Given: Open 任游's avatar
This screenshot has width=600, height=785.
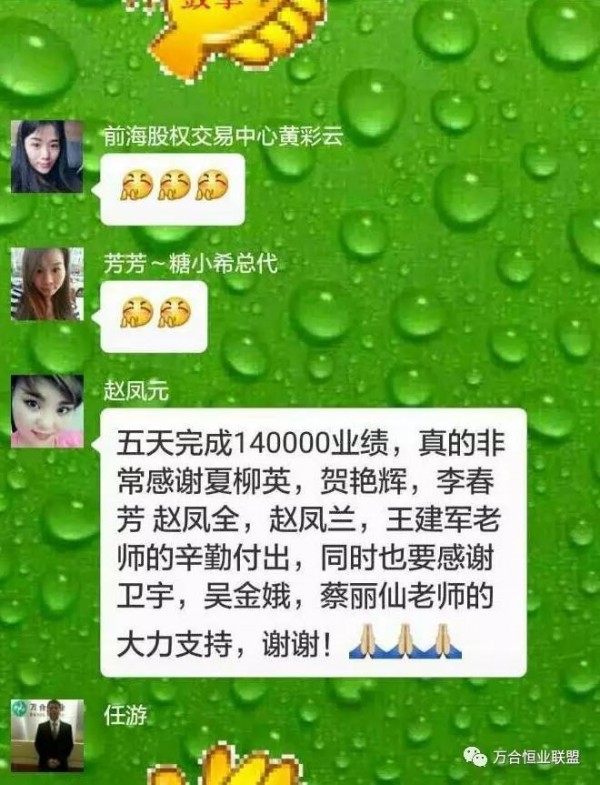Looking at the screenshot, I should click(x=46, y=736).
